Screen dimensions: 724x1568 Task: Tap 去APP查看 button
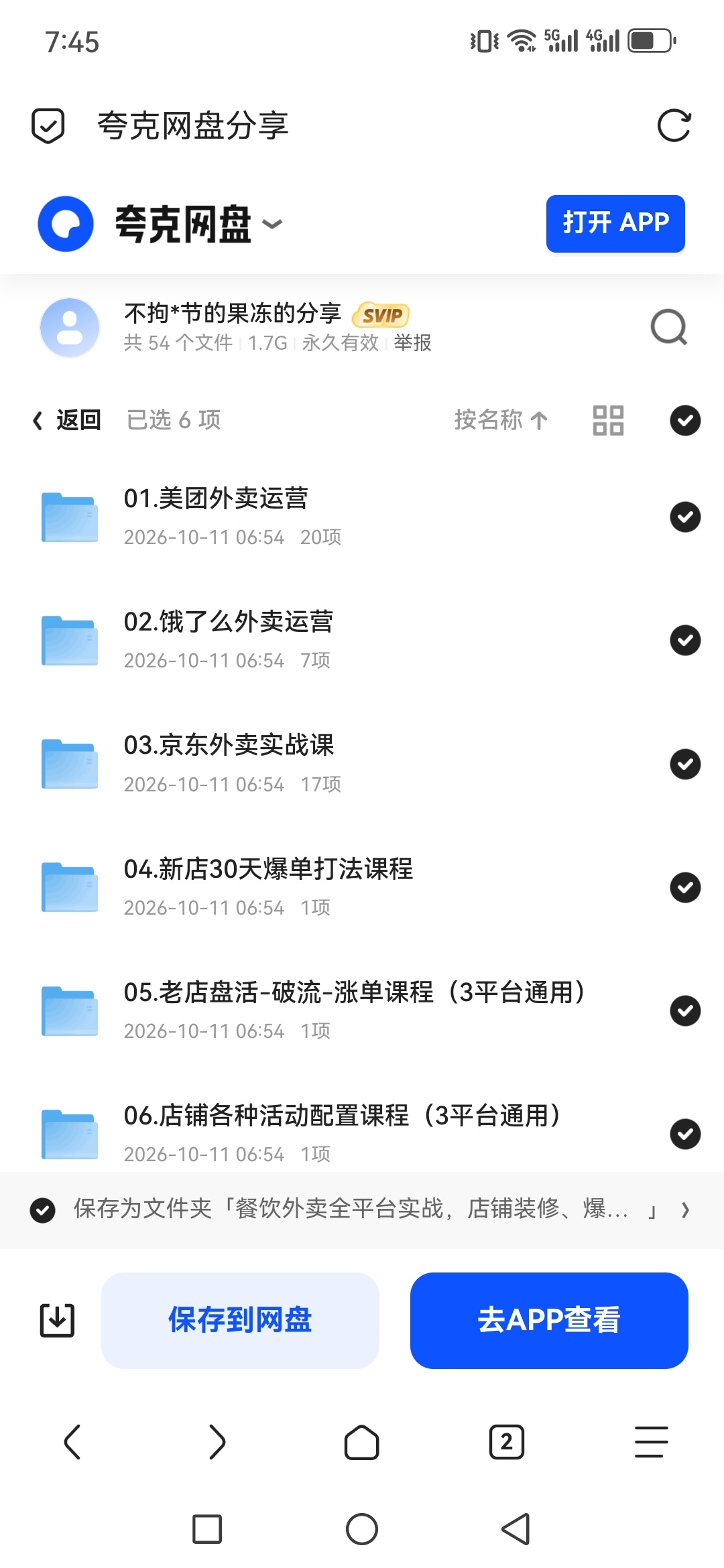[549, 1320]
